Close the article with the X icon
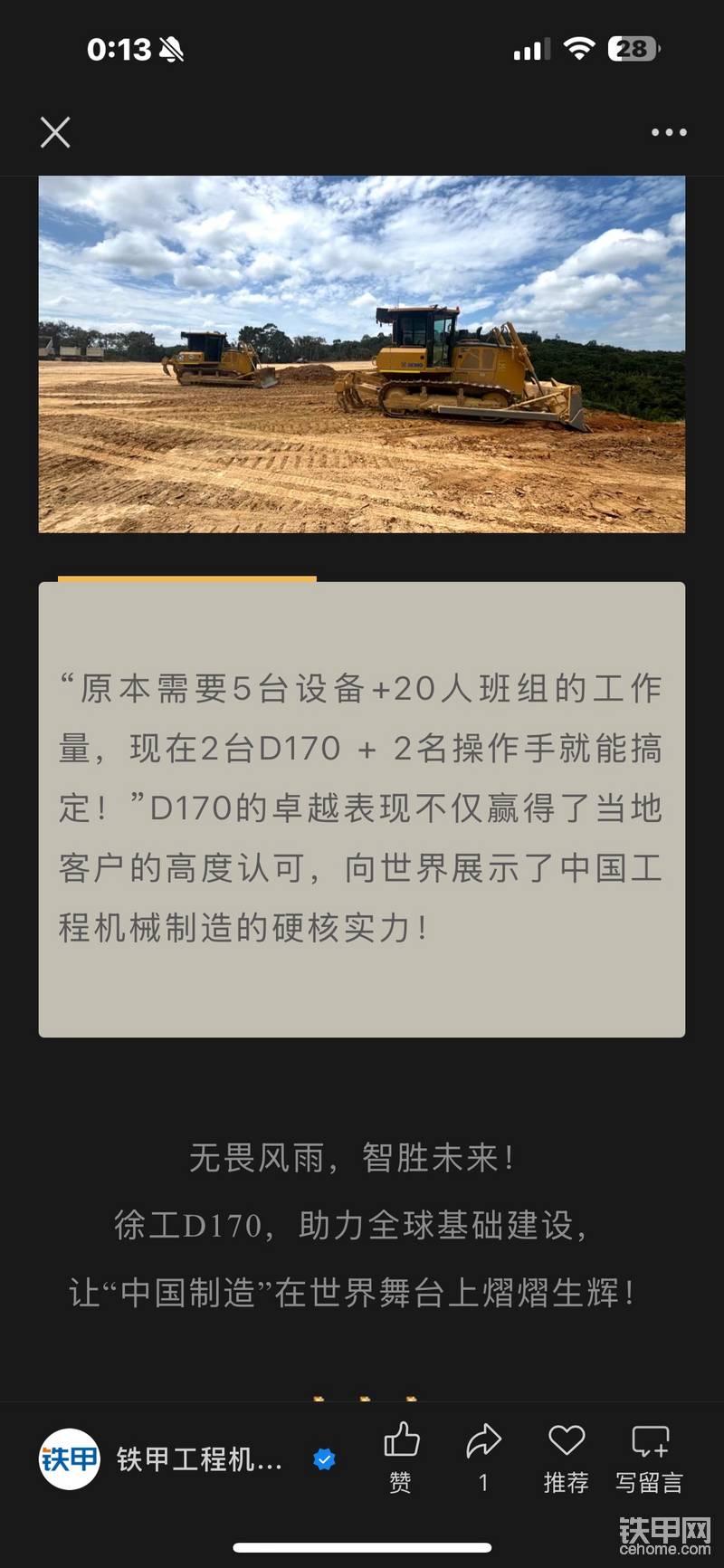 click(x=55, y=132)
